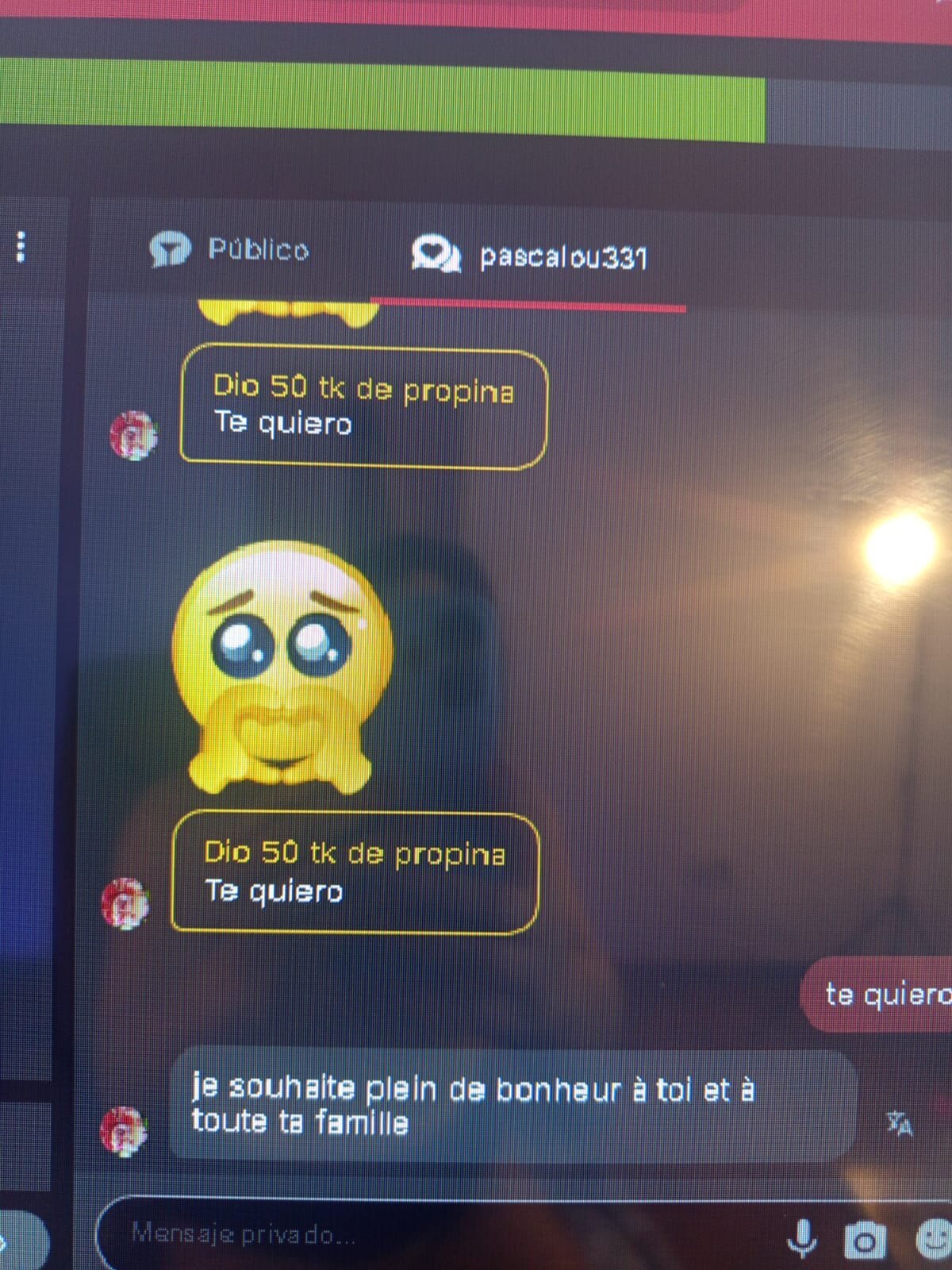Translate the French message
Screen dimensions: 952x1270
click(899, 1123)
